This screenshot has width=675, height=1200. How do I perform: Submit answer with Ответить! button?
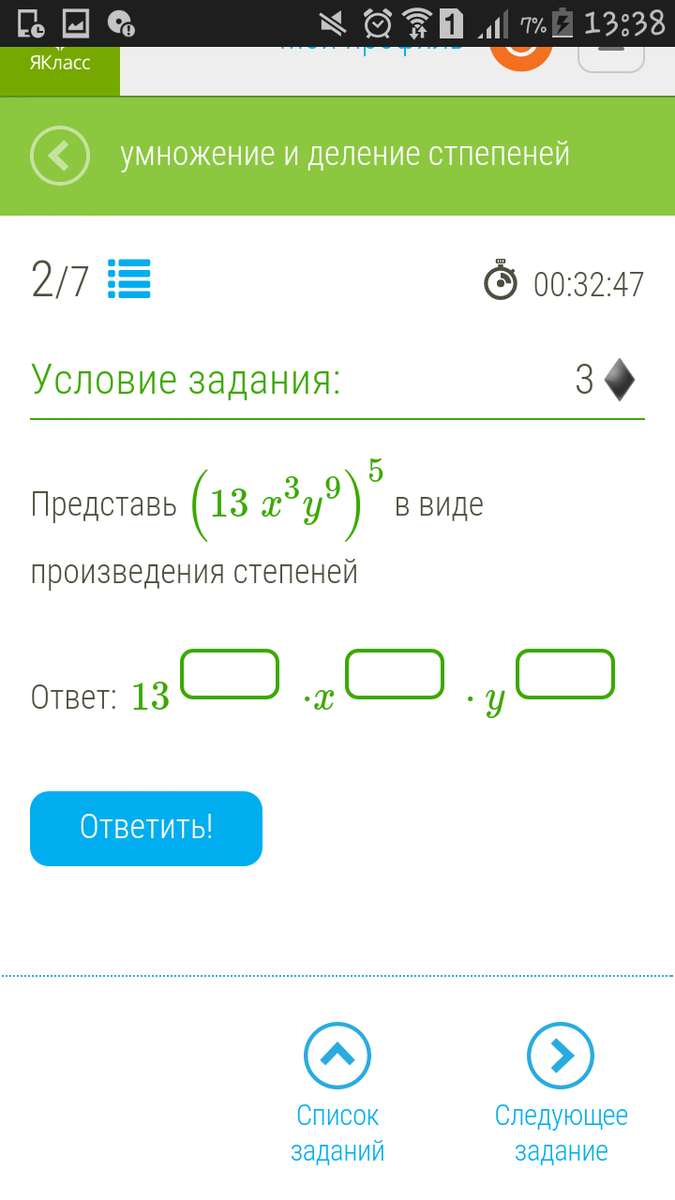tap(146, 828)
